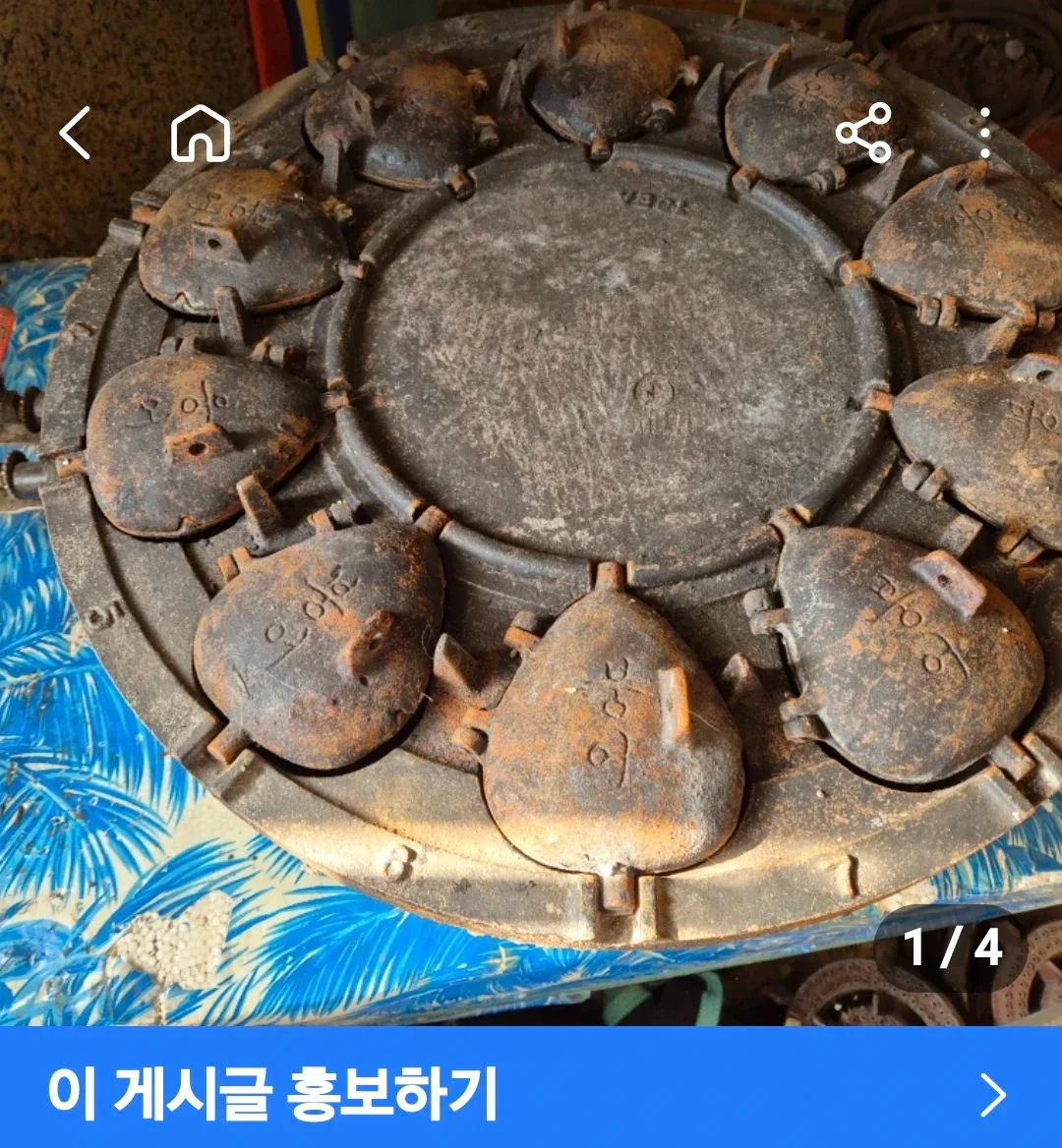
Task: Go back using the arrow icon
Action: (x=75, y=134)
